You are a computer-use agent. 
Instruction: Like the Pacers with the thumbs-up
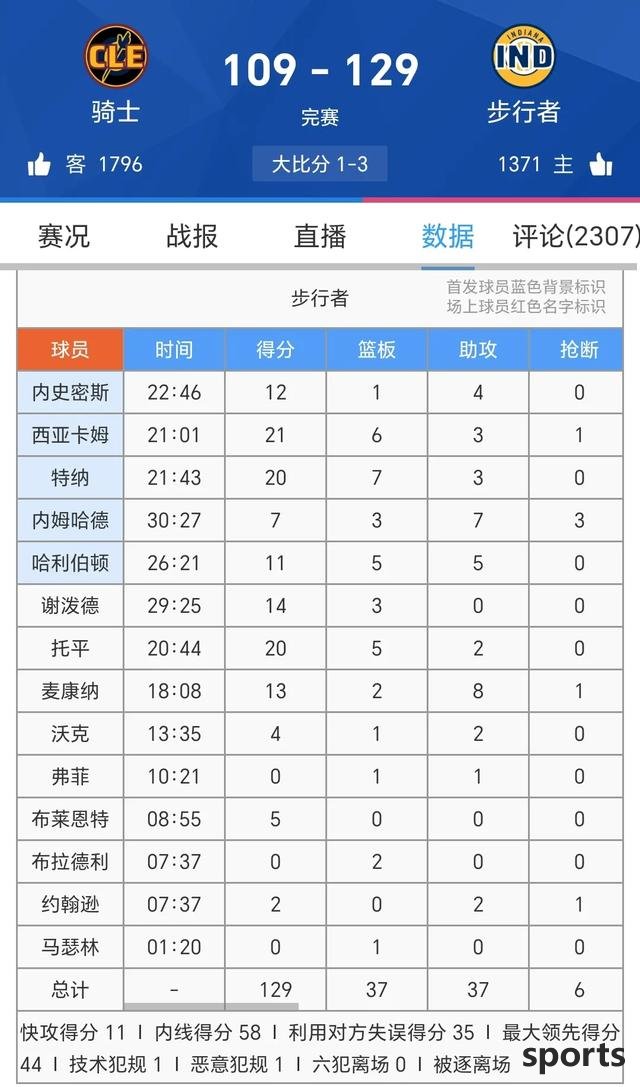coord(600,165)
